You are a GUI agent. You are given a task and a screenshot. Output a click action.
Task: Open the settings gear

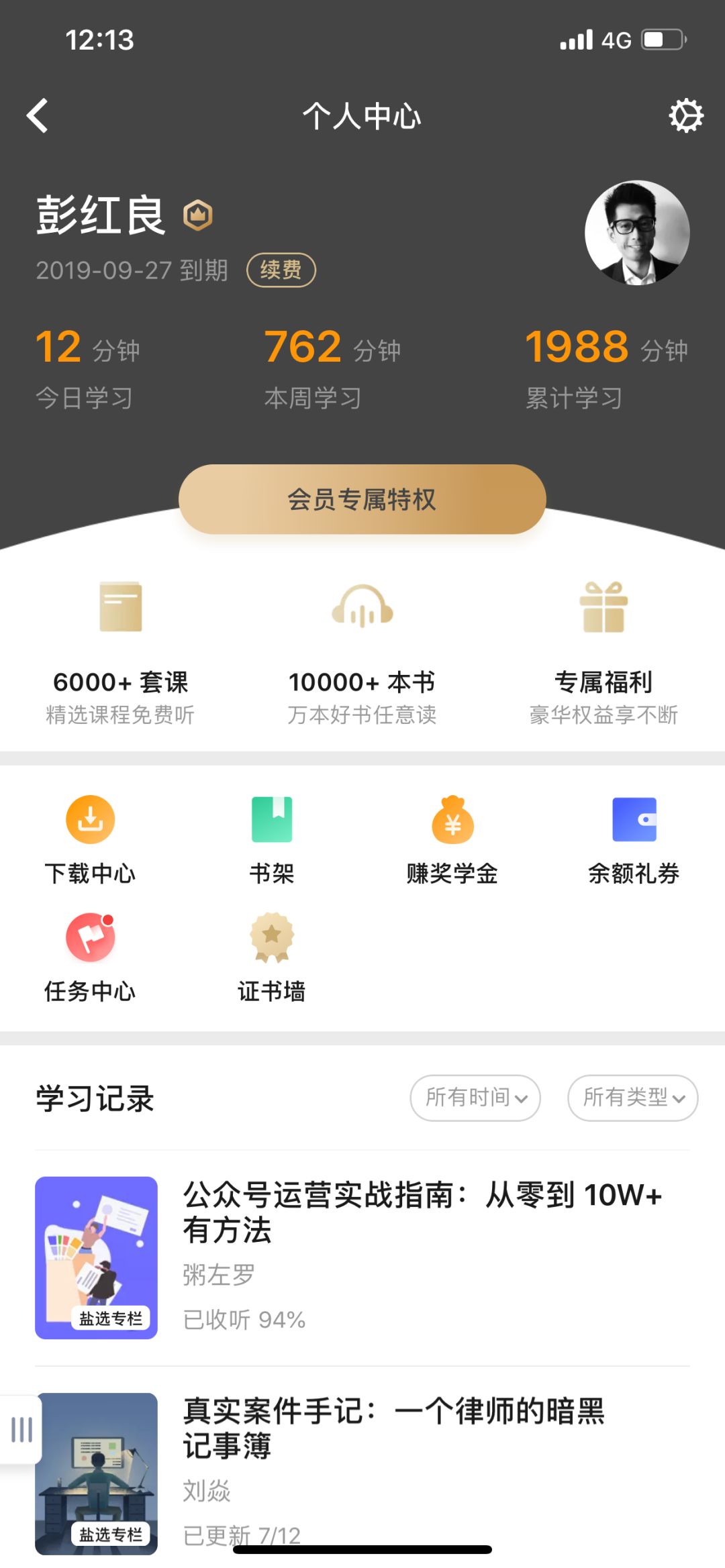pos(685,115)
